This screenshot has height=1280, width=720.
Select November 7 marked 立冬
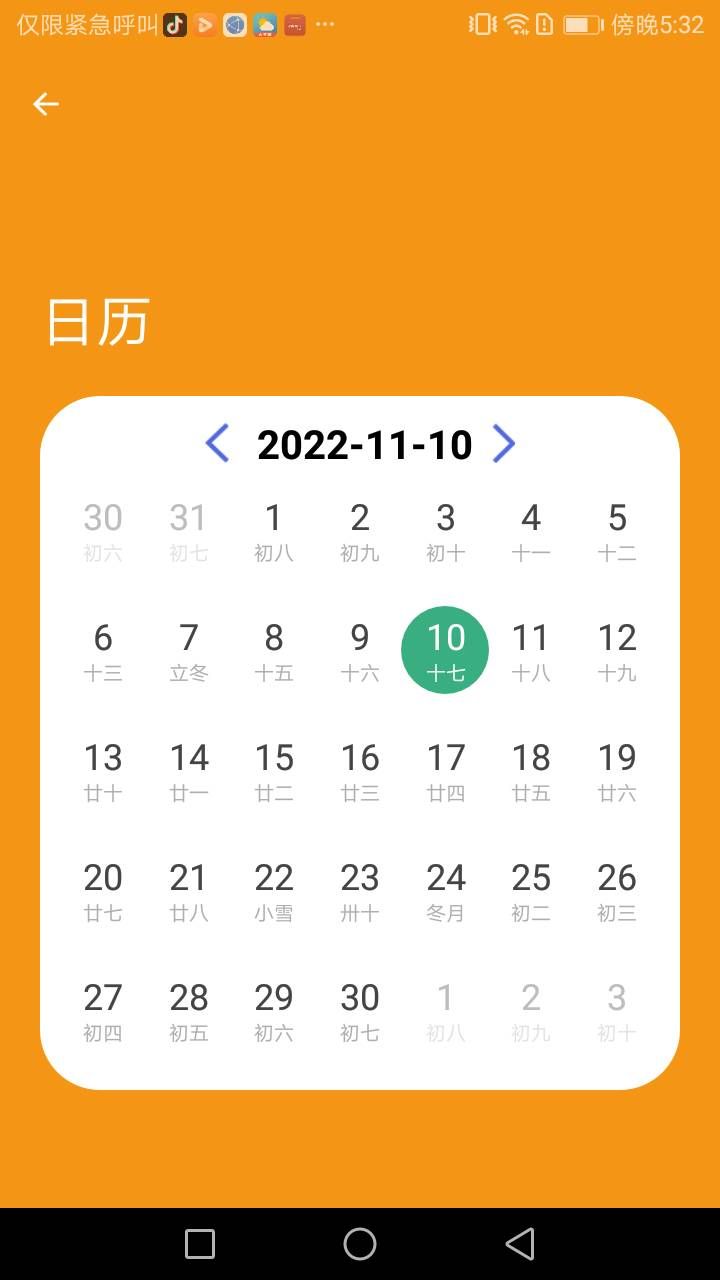tap(188, 650)
